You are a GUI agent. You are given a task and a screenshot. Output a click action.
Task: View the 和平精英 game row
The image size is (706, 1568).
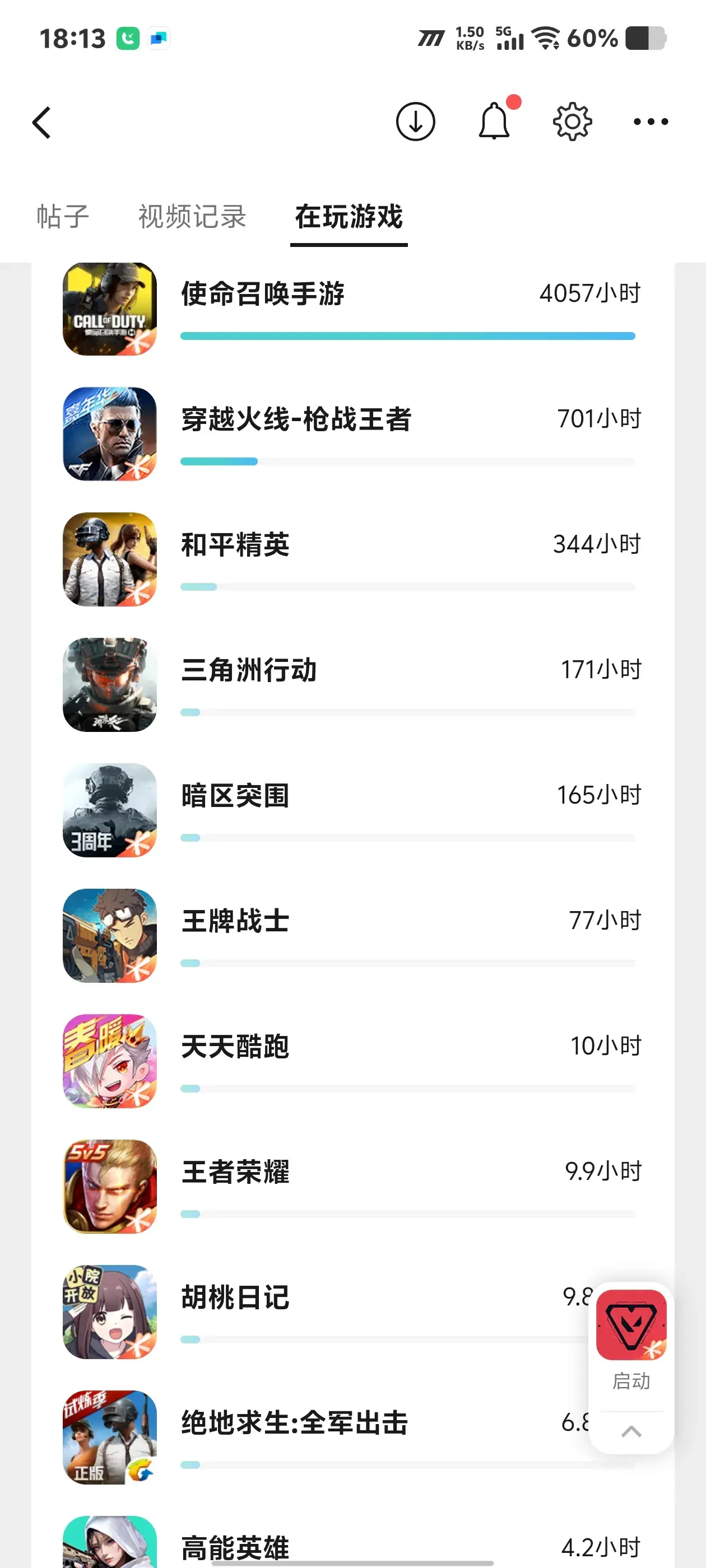coord(235,545)
